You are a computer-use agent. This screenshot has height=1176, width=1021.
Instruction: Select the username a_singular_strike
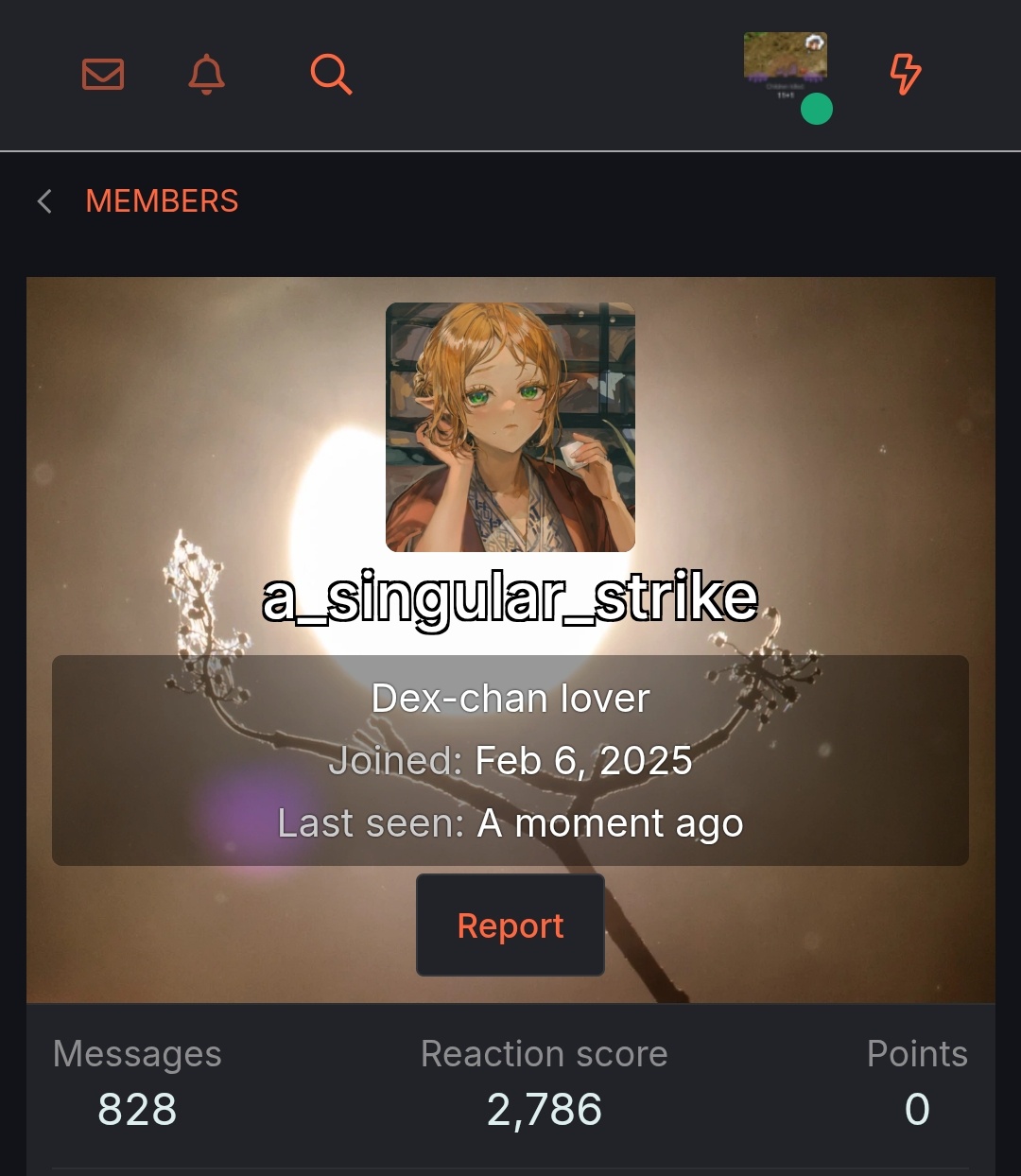510,597
